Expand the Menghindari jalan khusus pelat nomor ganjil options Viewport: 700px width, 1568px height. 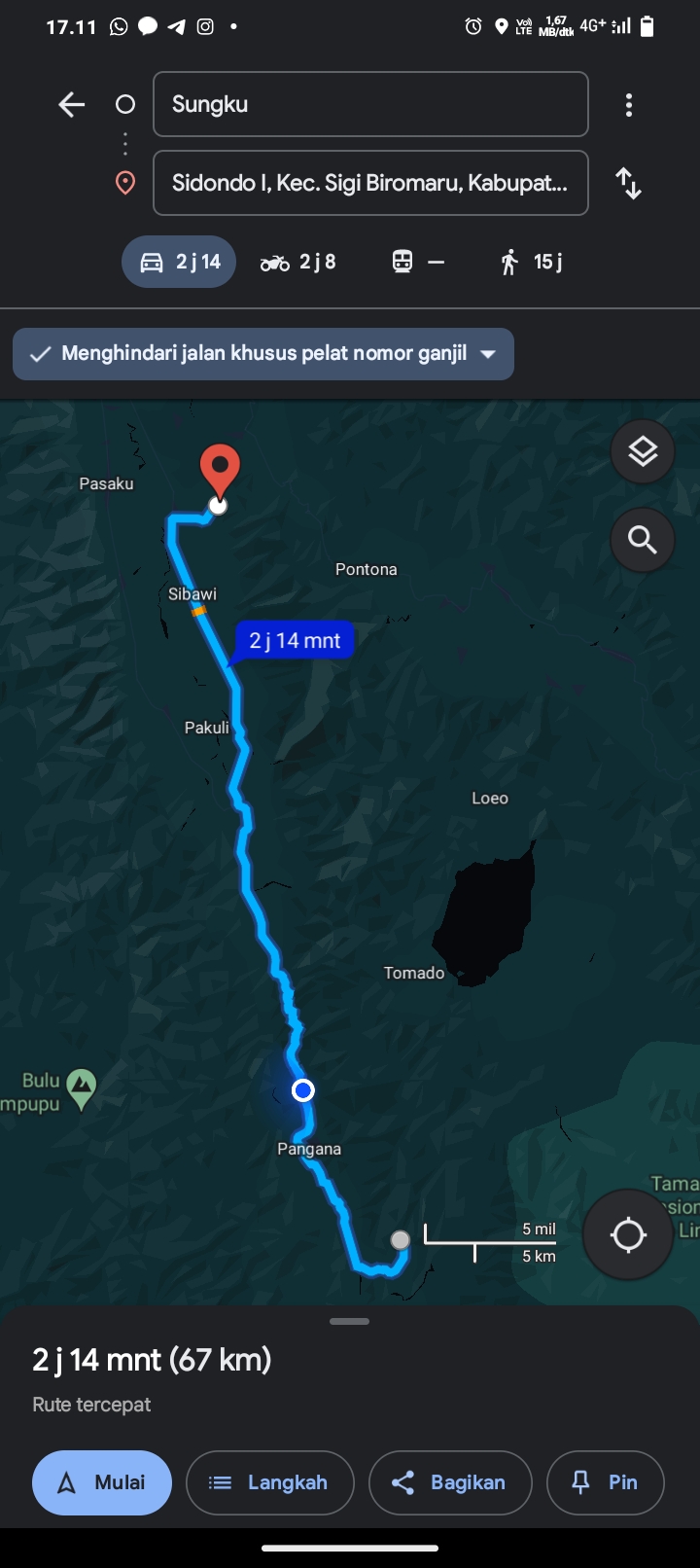263,354
